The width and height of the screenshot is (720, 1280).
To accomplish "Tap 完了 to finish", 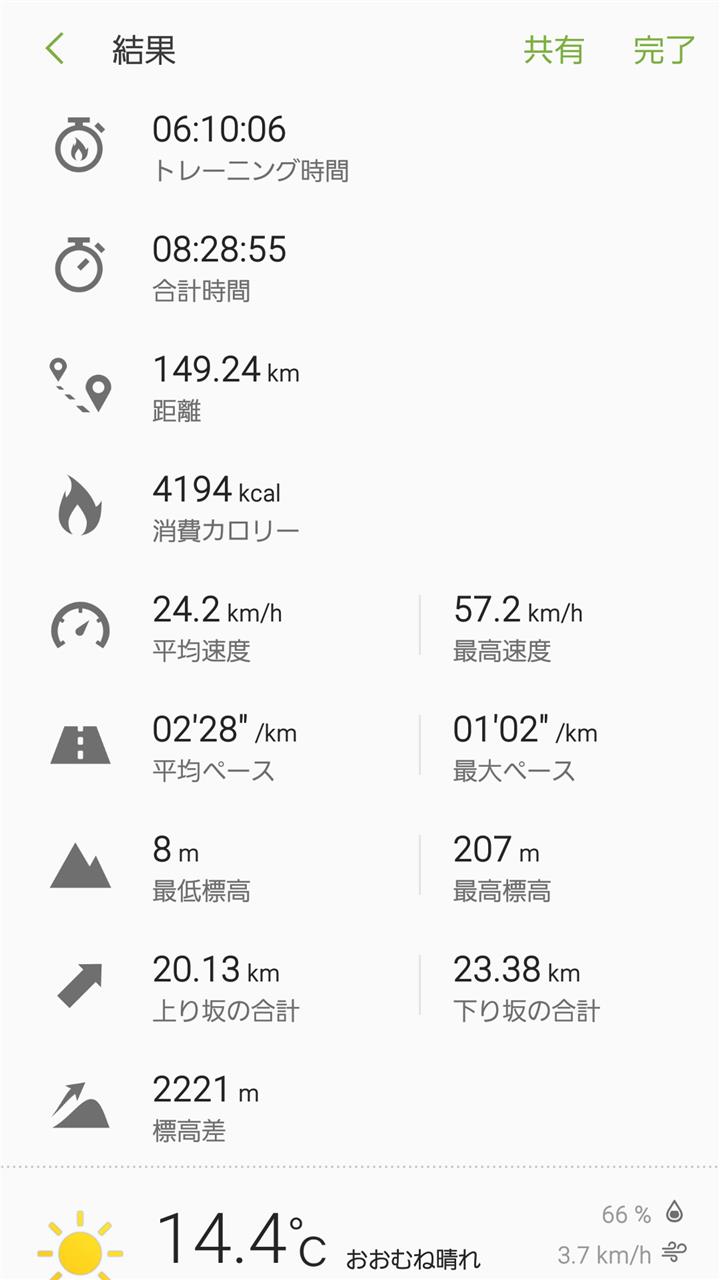I will coord(664,50).
